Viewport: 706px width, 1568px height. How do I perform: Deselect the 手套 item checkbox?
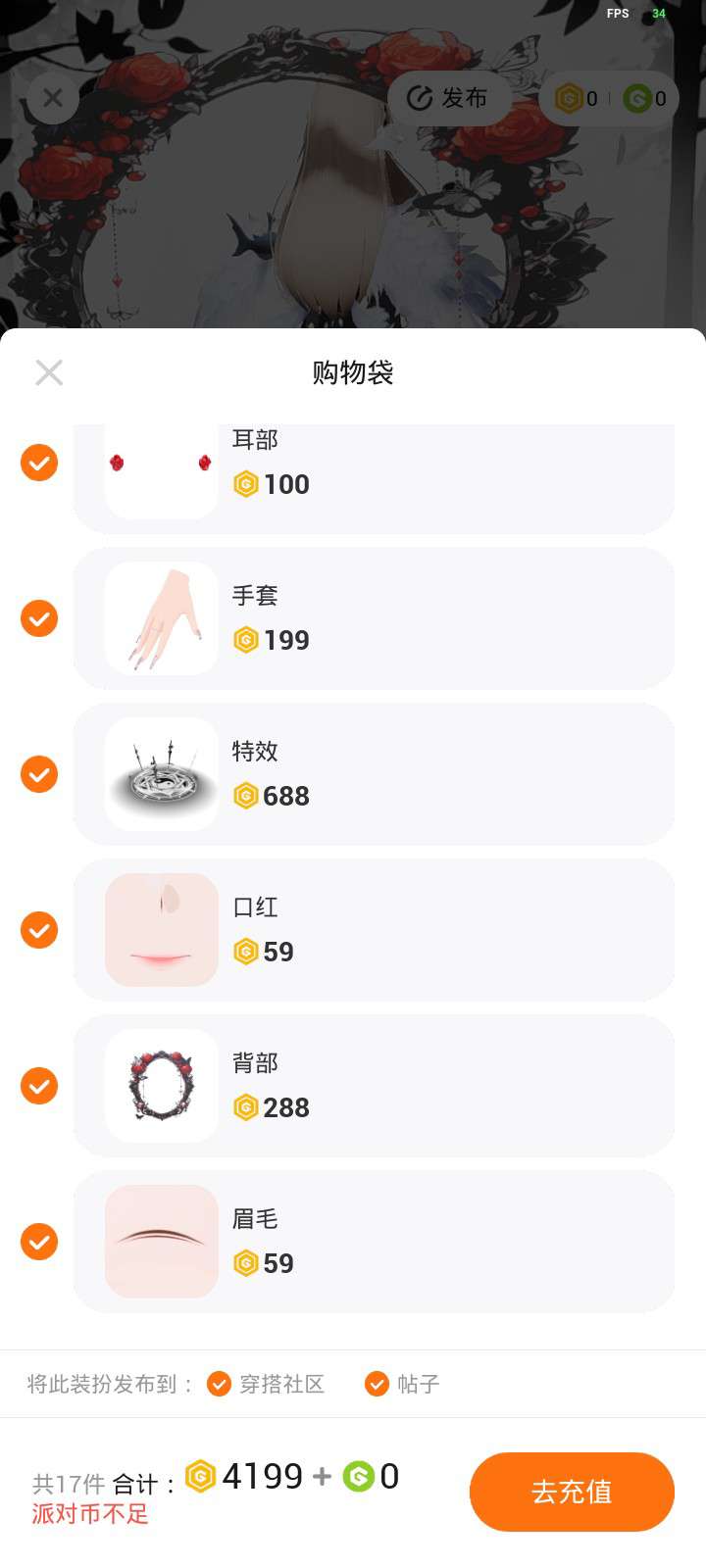point(39,618)
